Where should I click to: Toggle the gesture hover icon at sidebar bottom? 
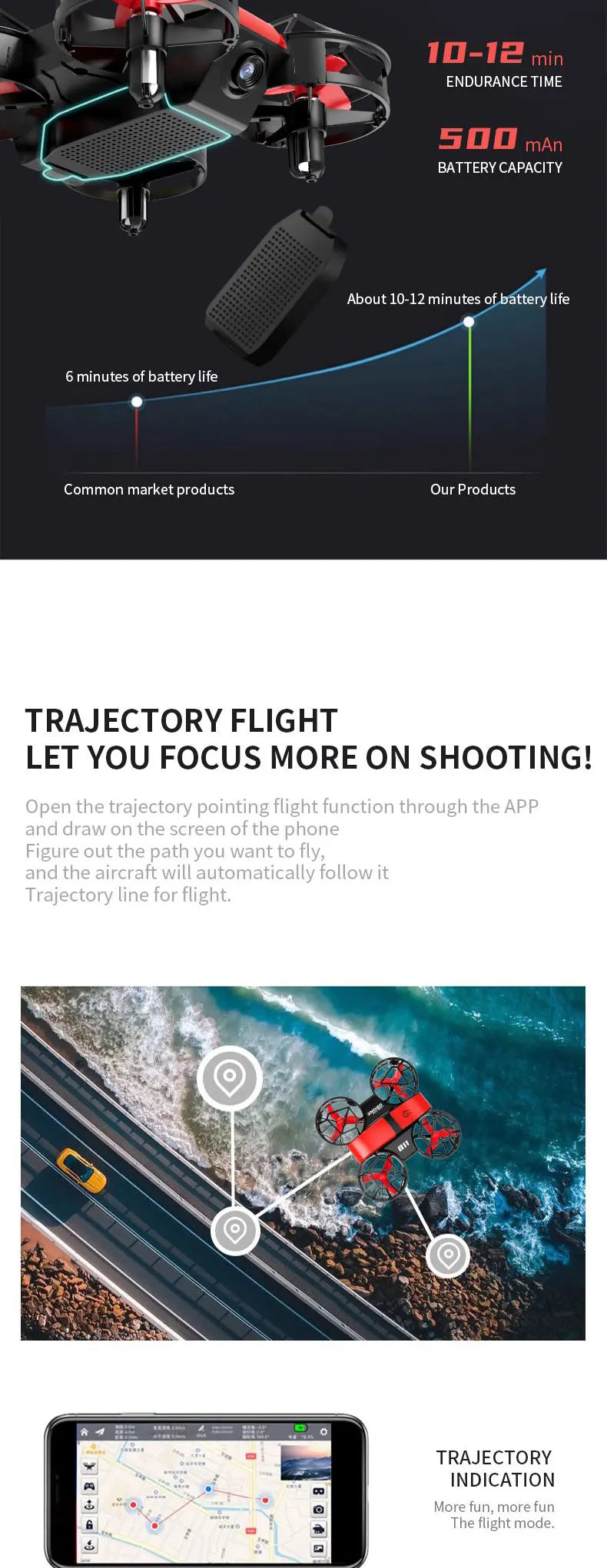[x=90, y=1543]
